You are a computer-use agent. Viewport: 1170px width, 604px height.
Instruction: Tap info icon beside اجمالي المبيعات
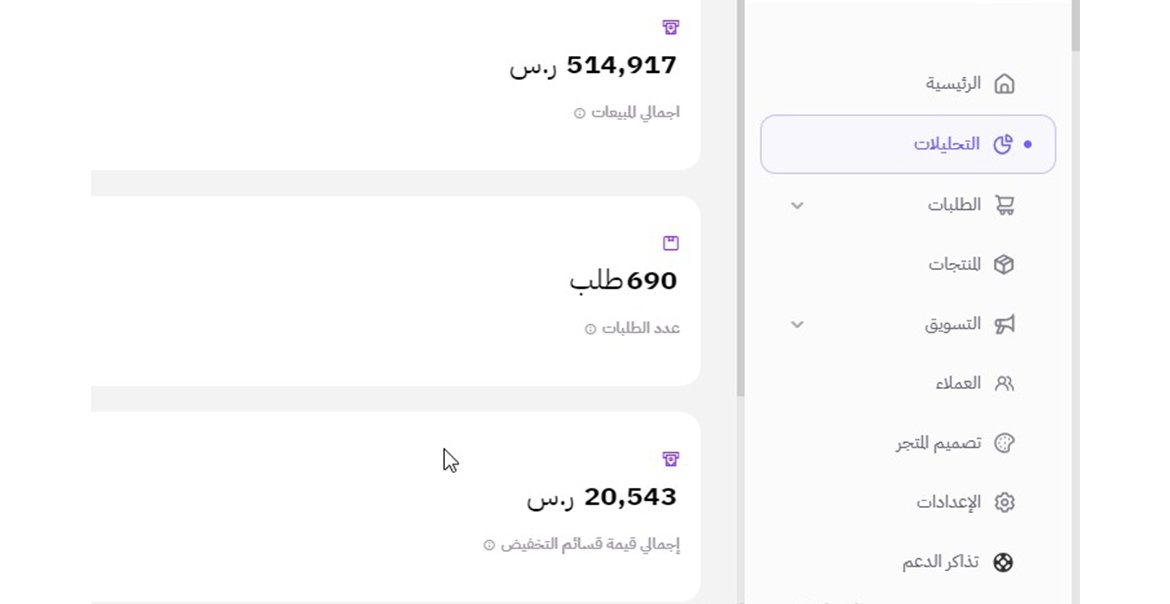[x=579, y=113]
